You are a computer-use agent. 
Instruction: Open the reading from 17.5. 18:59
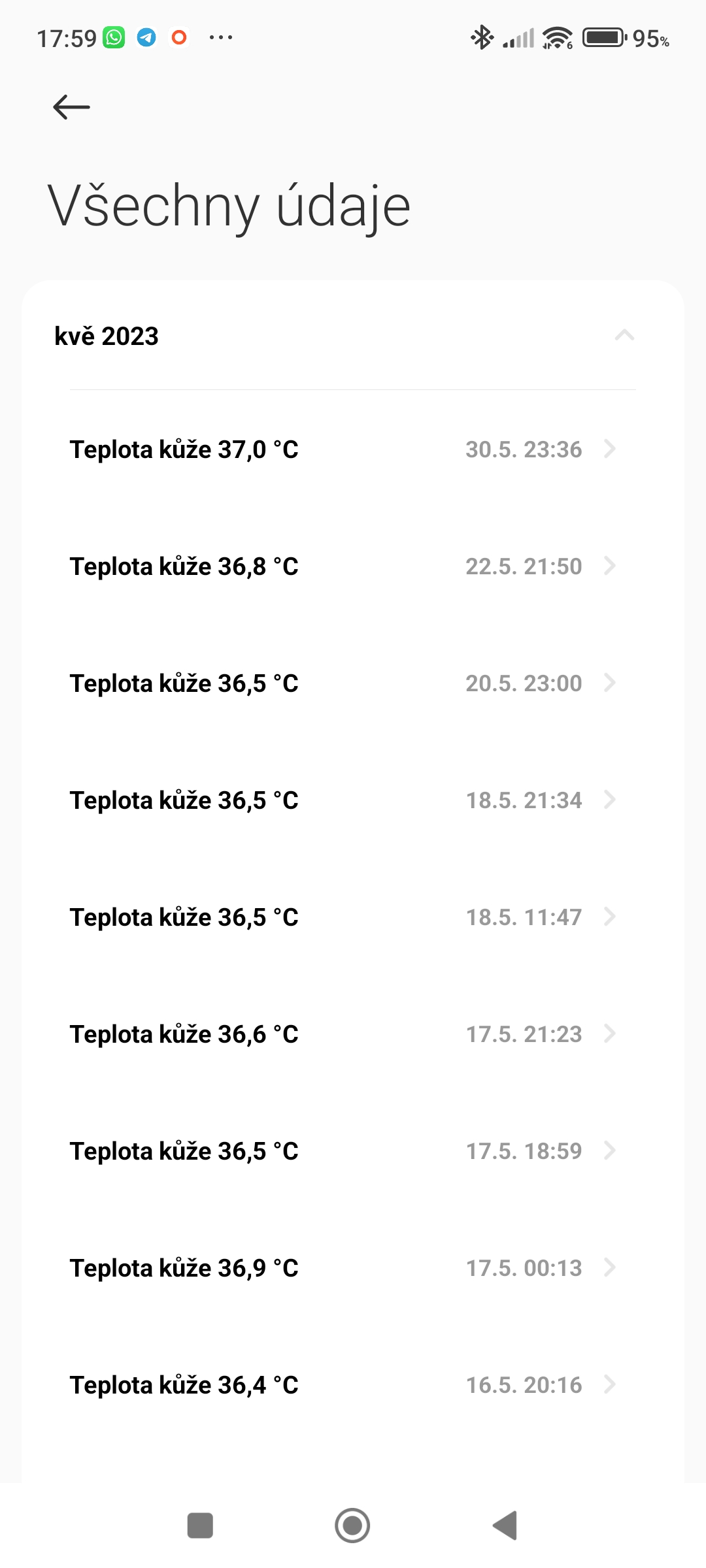[353, 1151]
